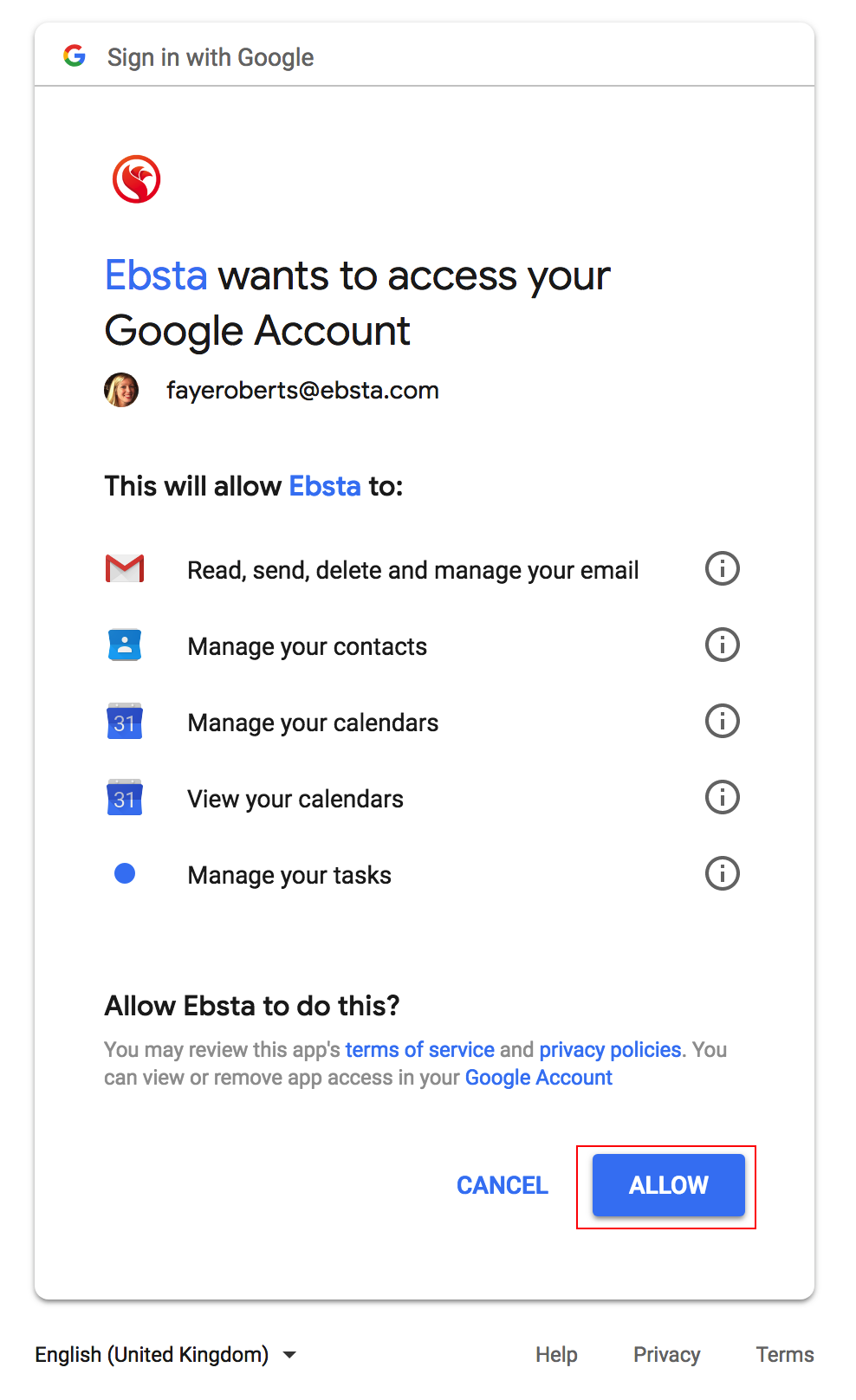Cancel the Ebsta access request
This screenshot has height=1400, width=856.
(503, 1185)
